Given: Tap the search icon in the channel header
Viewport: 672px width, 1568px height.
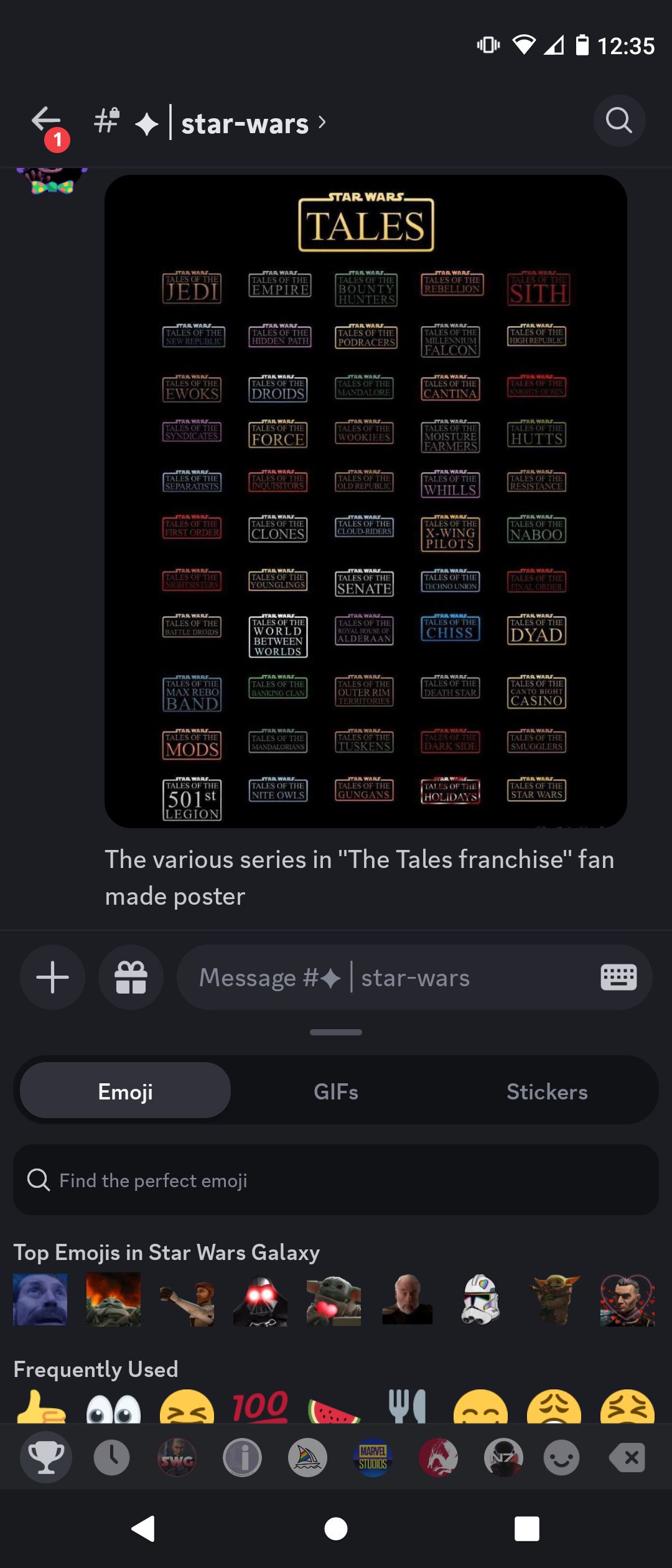Looking at the screenshot, I should coord(619,121).
